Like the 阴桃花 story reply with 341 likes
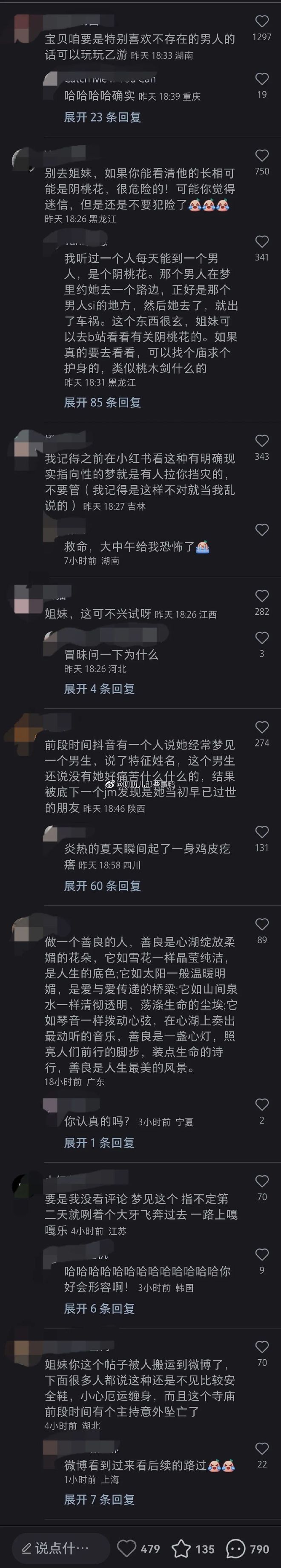This screenshot has width=281, height=1568. coord(261,242)
